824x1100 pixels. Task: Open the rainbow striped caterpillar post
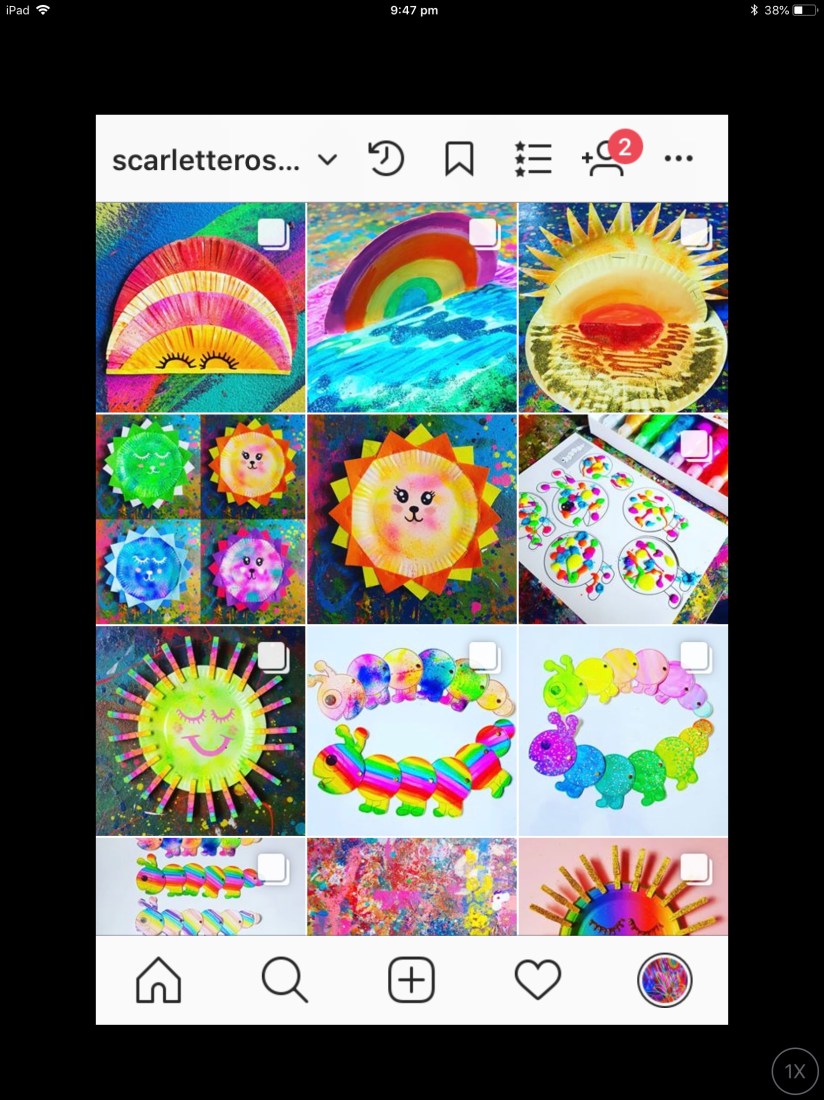(x=411, y=731)
